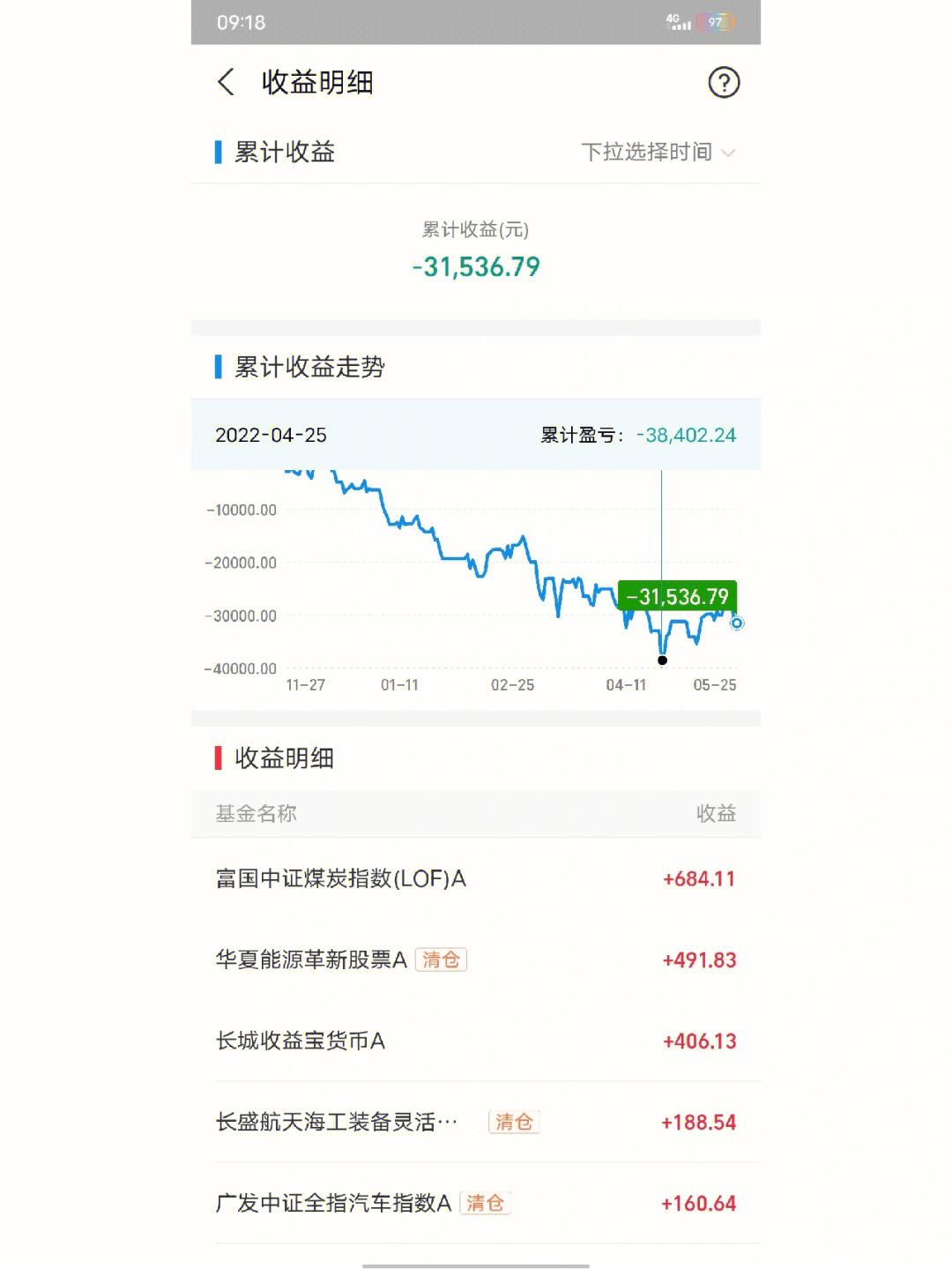
Task: Go back from the 收益明细 page
Action: (227, 83)
